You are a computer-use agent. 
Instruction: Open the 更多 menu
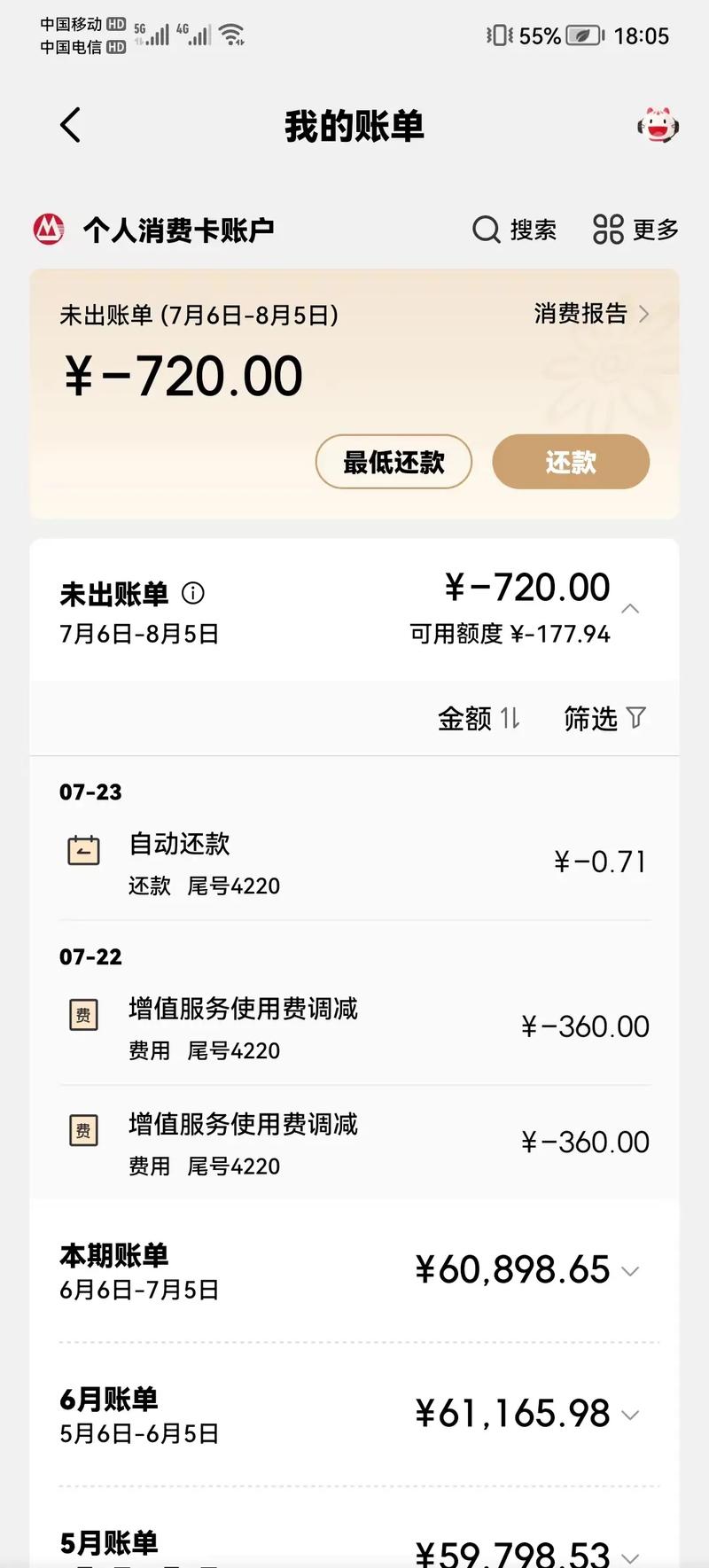click(x=635, y=230)
